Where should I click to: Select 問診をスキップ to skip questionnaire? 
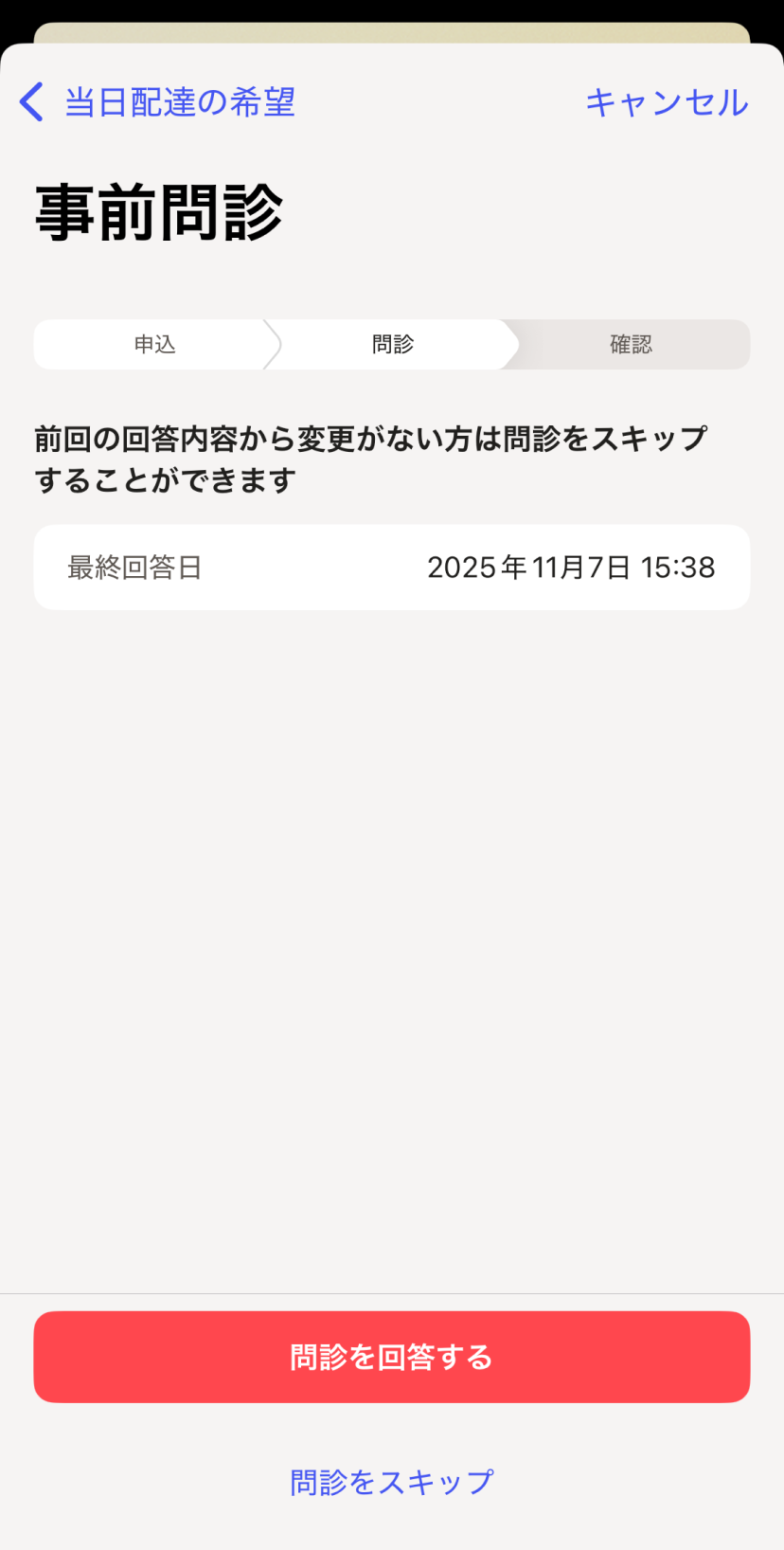point(392,1482)
